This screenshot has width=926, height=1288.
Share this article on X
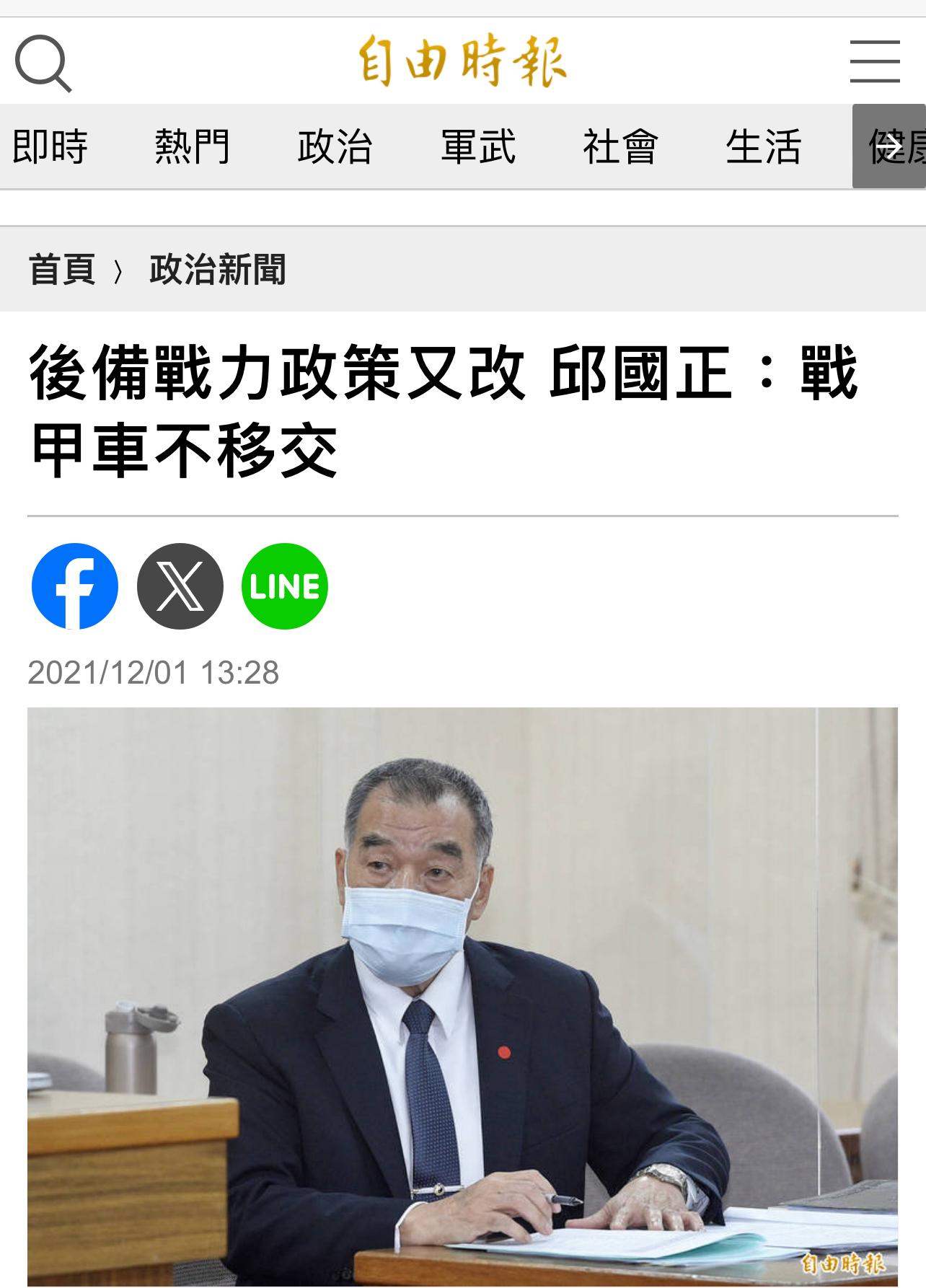180,586
